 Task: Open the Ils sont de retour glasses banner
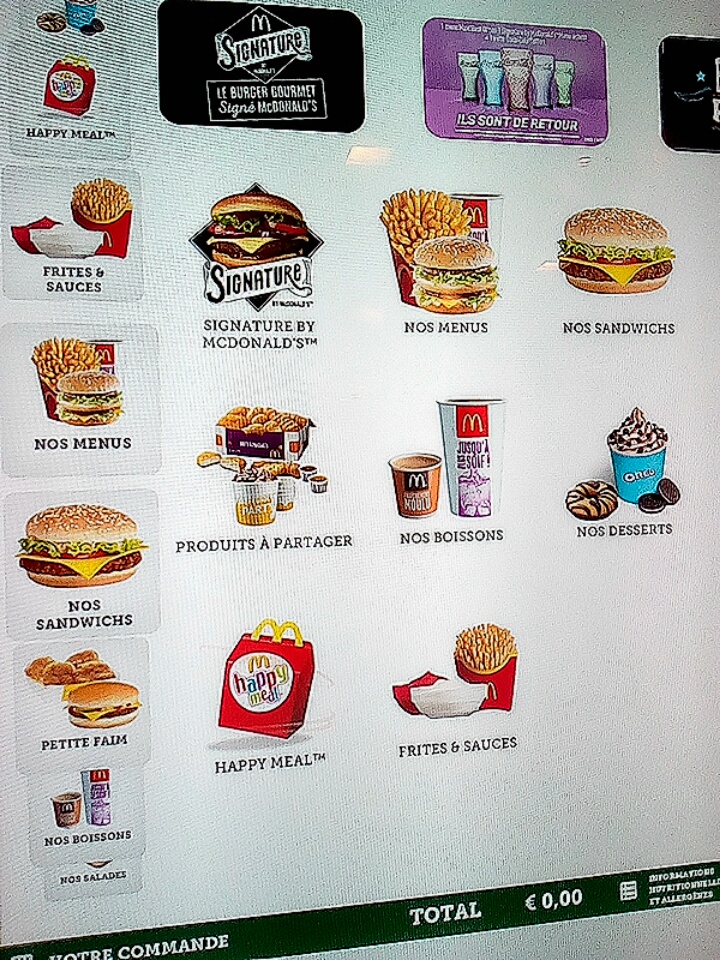click(516, 81)
